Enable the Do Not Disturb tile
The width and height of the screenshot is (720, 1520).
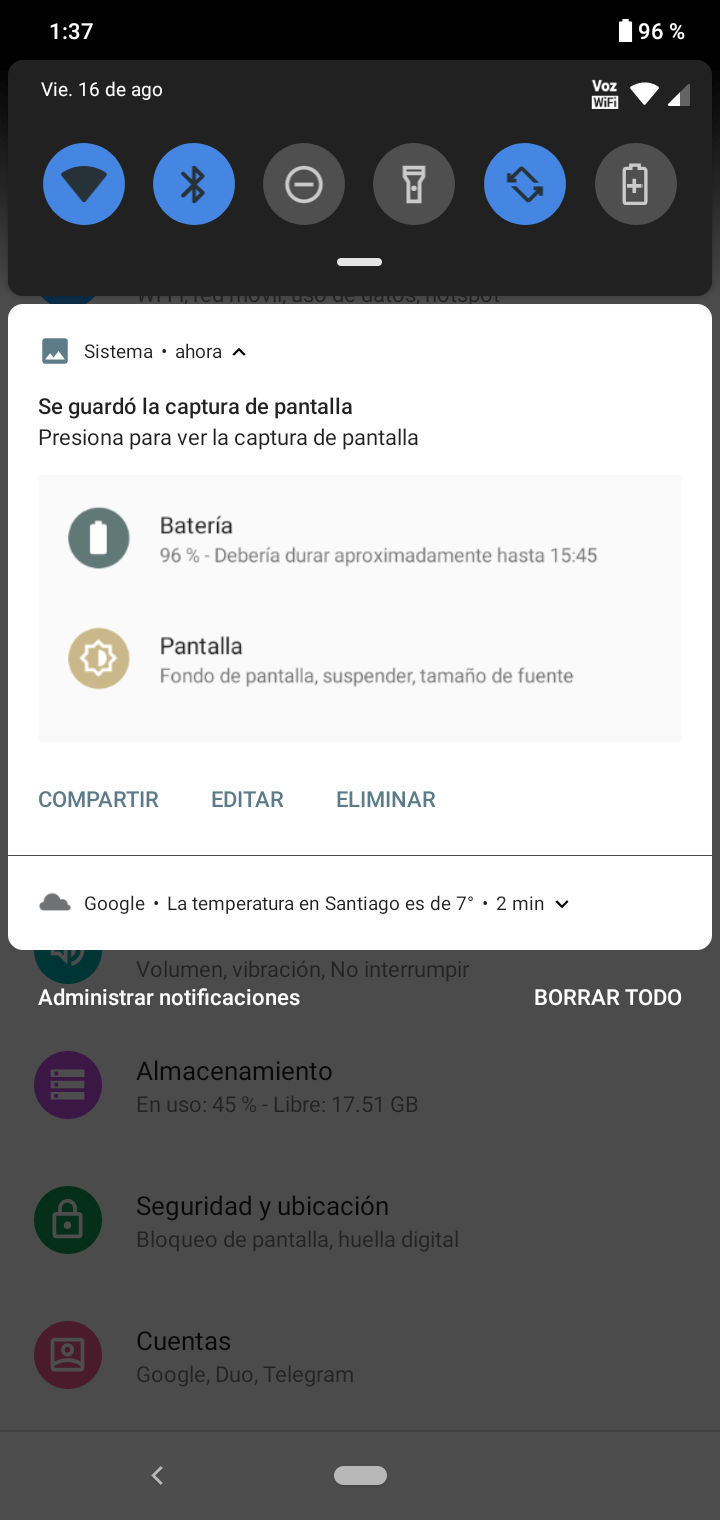pyautogui.click(x=304, y=185)
